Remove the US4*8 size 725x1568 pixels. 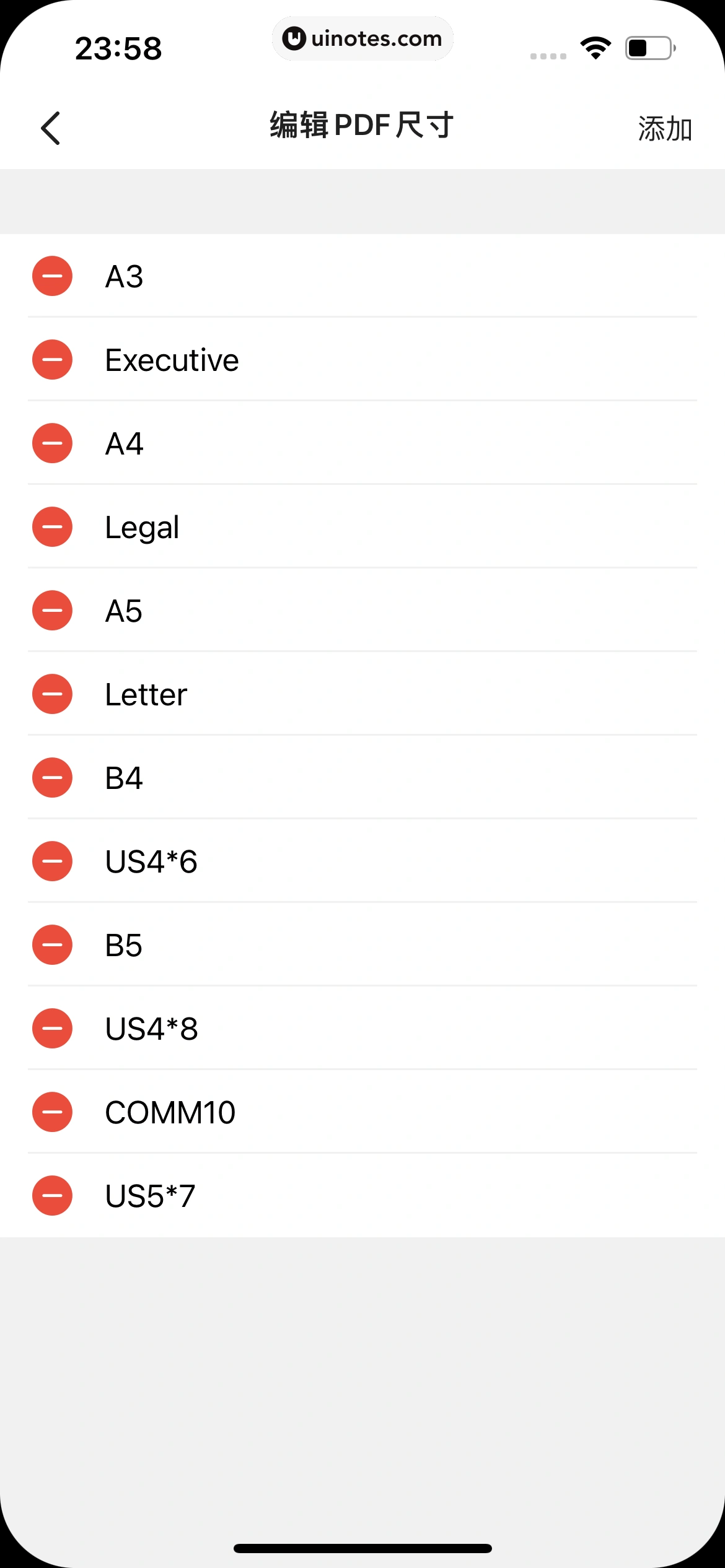(x=53, y=1029)
